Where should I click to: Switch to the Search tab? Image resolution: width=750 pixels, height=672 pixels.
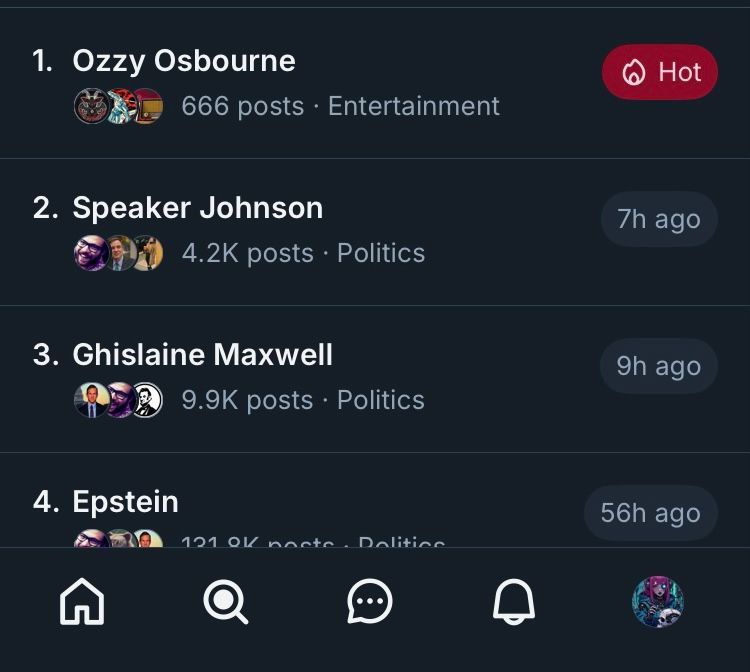225,603
